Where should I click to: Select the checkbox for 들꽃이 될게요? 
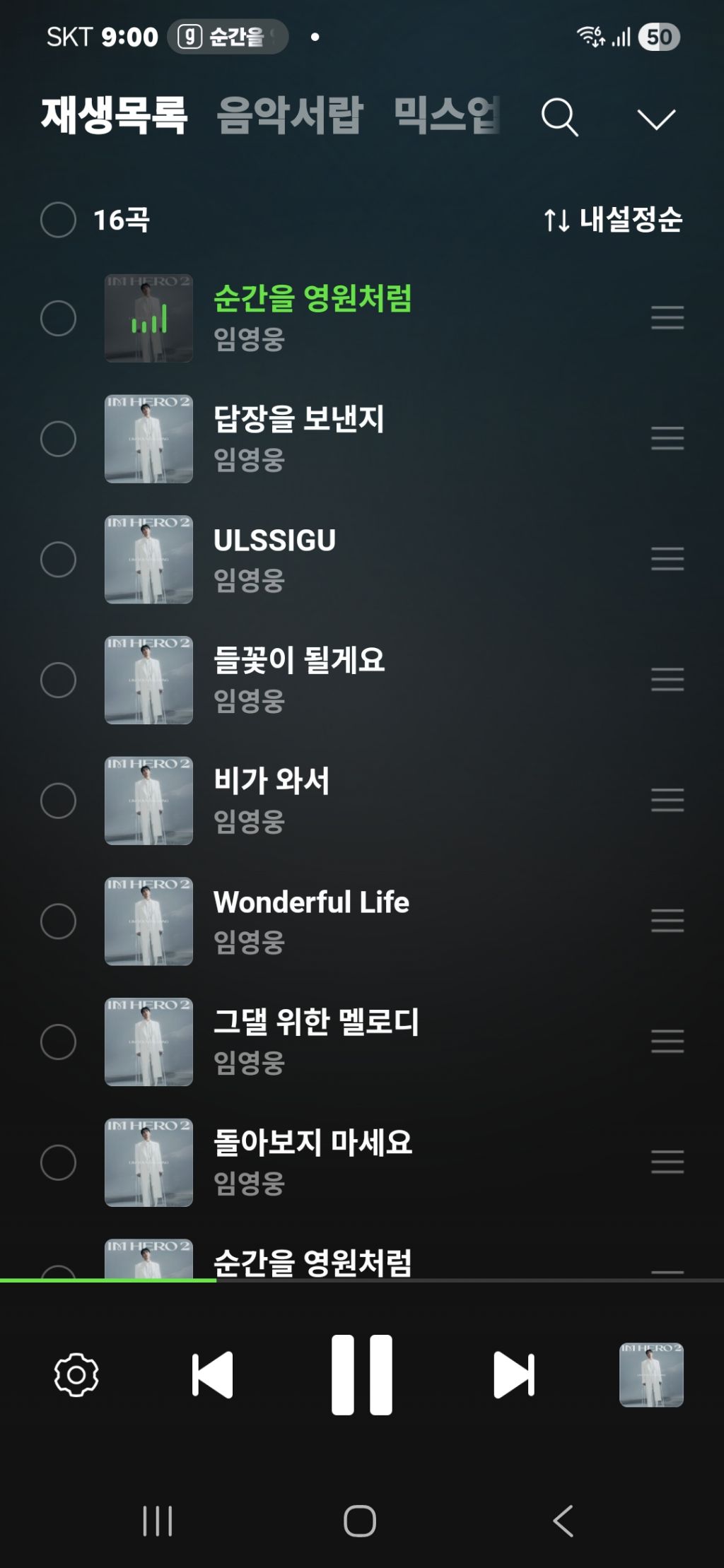[x=58, y=680]
